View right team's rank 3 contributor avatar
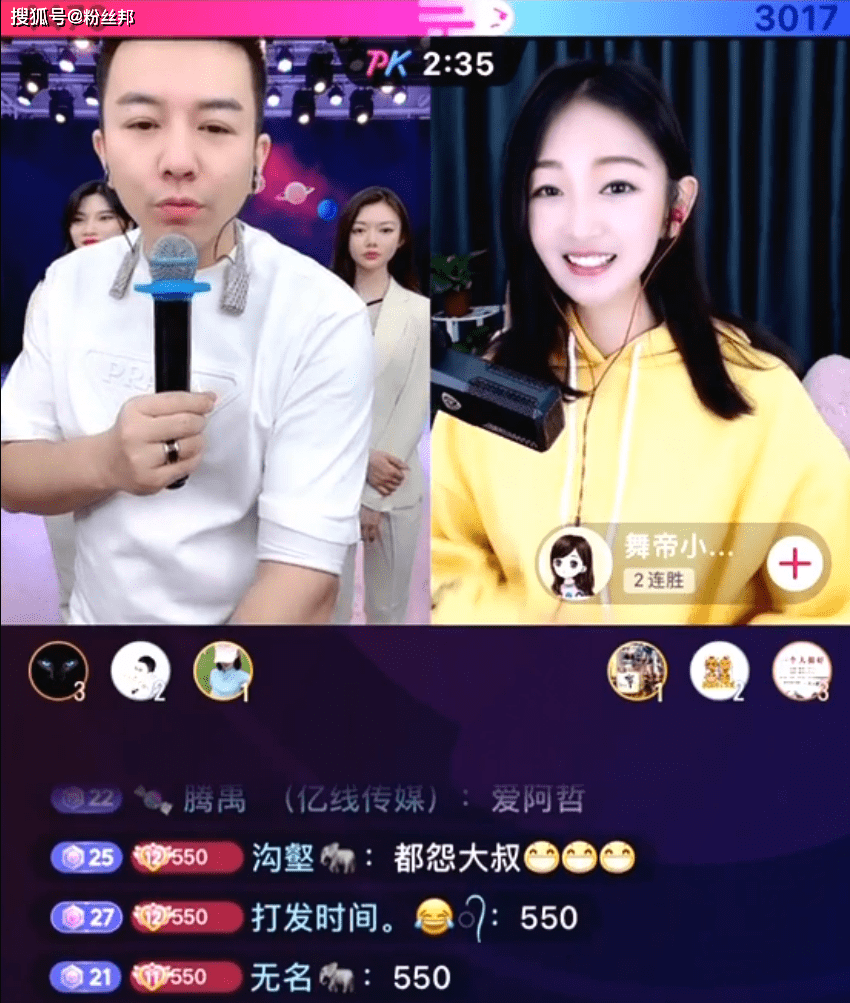This screenshot has height=1003, width=850. (x=801, y=671)
